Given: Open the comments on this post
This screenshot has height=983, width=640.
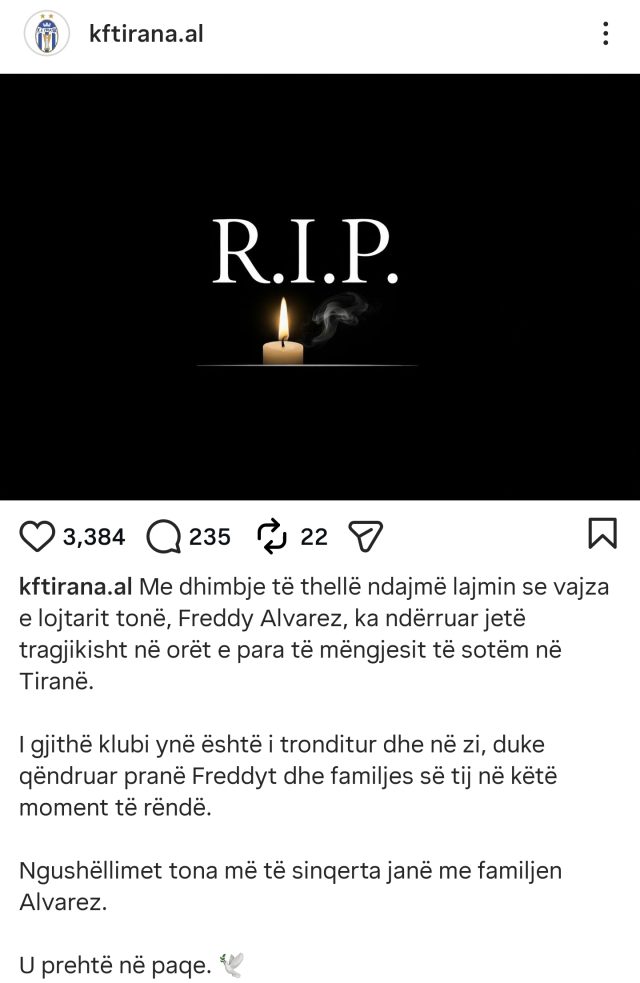Looking at the screenshot, I should click(x=163, y=537).
